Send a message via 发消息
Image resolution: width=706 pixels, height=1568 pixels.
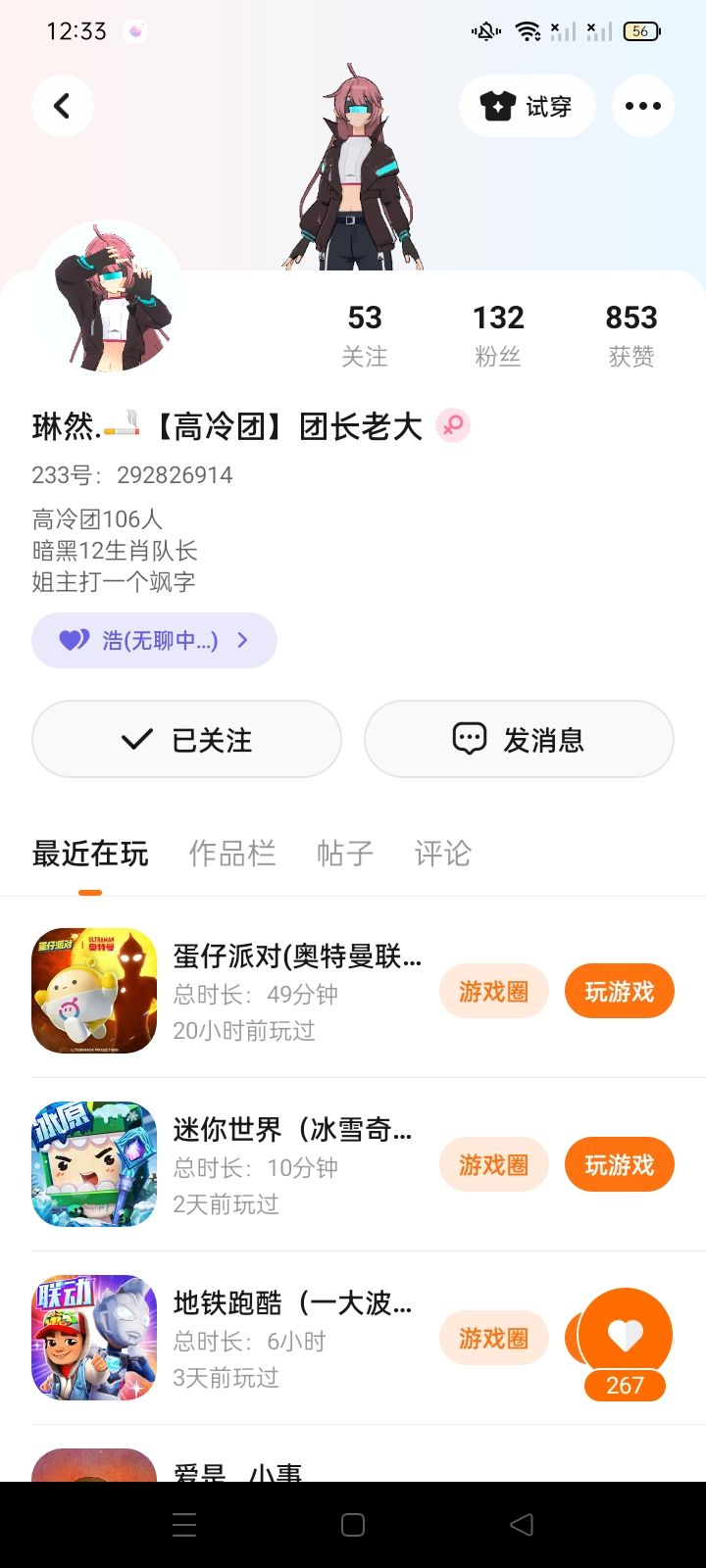(x=519, y=739)
